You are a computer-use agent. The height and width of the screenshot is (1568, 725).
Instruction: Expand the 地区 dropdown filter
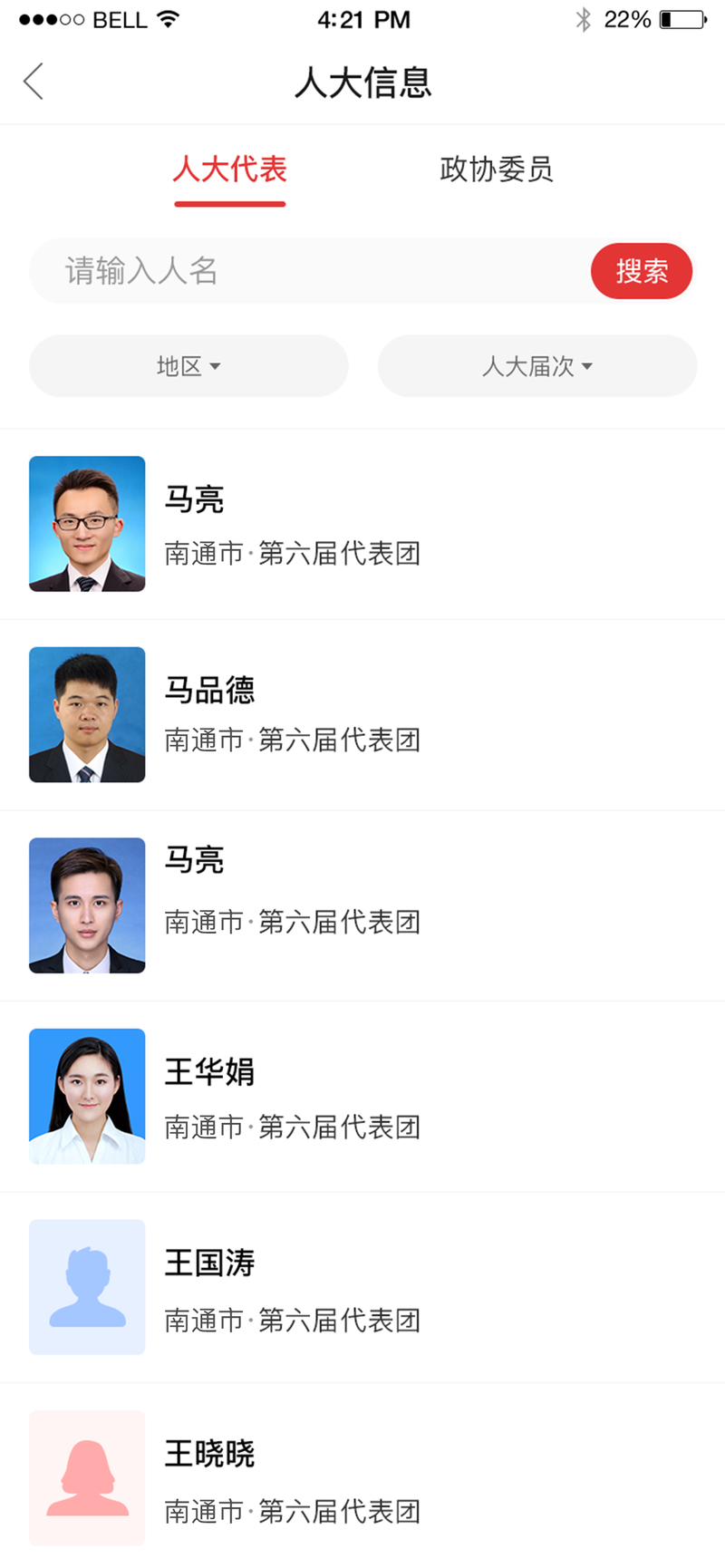click(x=188, y=366)
